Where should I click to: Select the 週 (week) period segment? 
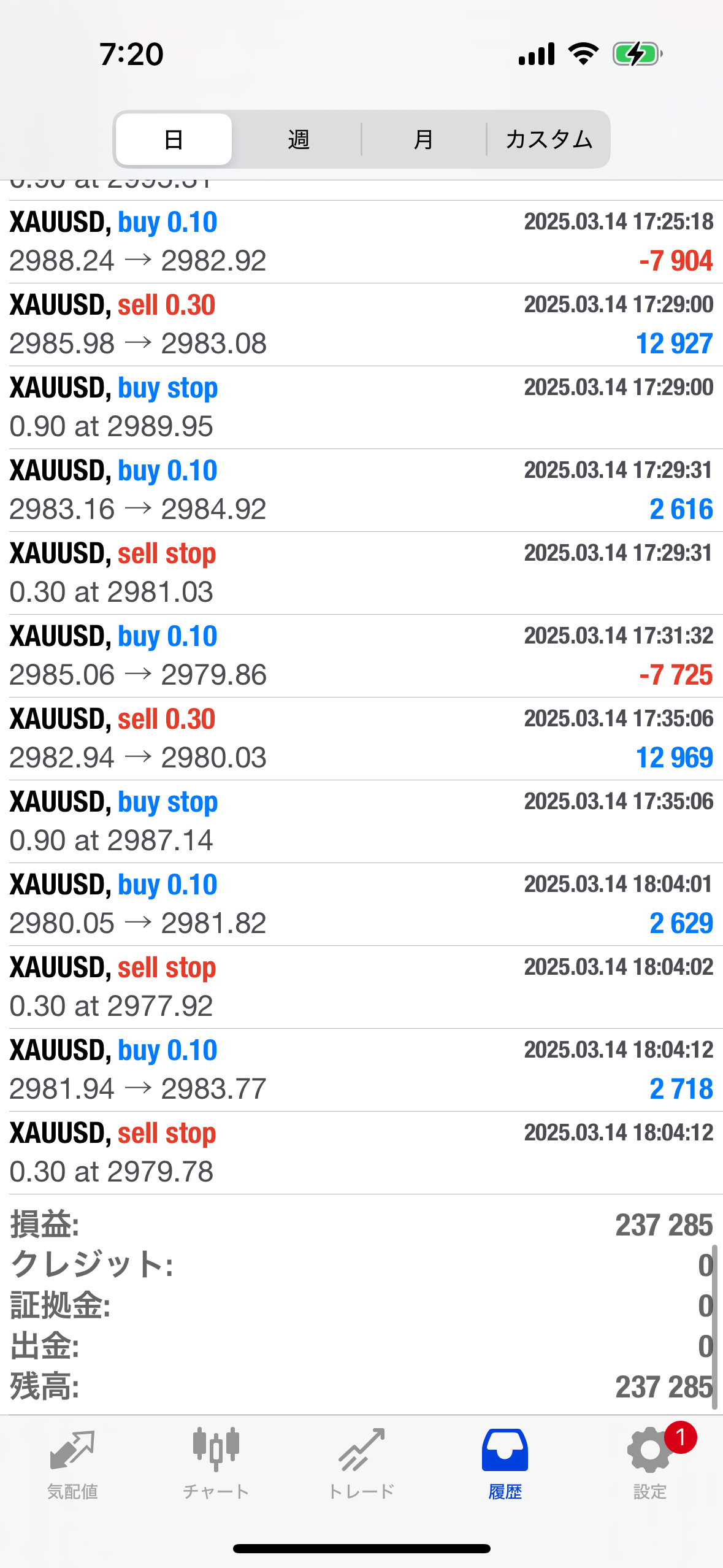click(298, 139)
